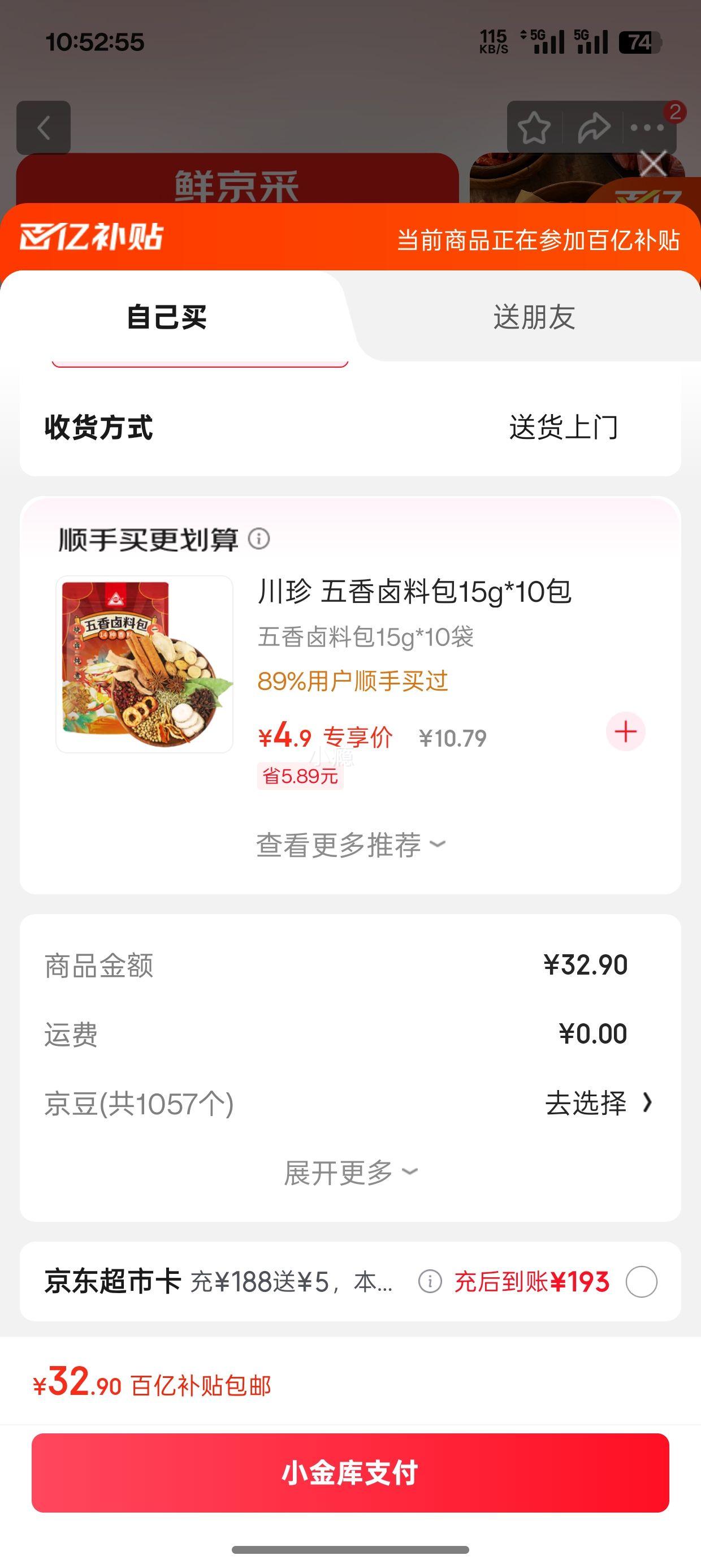Pay with 小金库支付
The height and width of the screenshot is (1568, 701).
[350, 1473]
